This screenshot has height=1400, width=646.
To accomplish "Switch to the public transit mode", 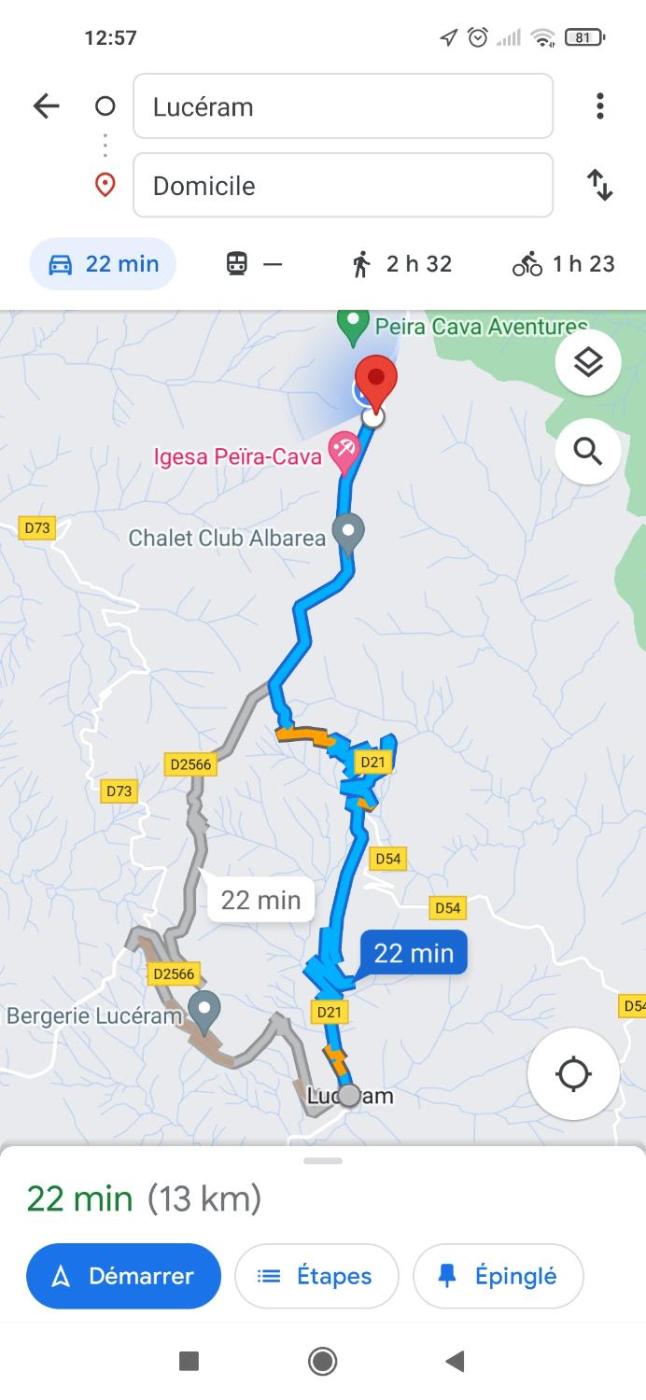I will point(255,264).
